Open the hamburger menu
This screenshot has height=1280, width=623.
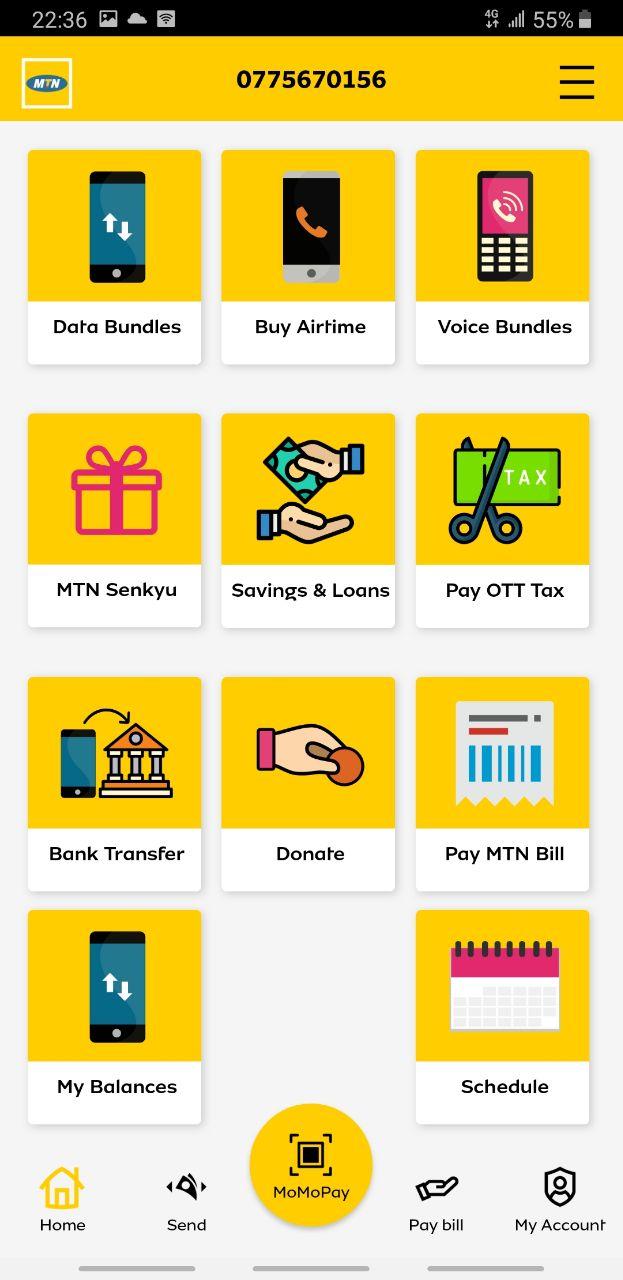[576, 82]
